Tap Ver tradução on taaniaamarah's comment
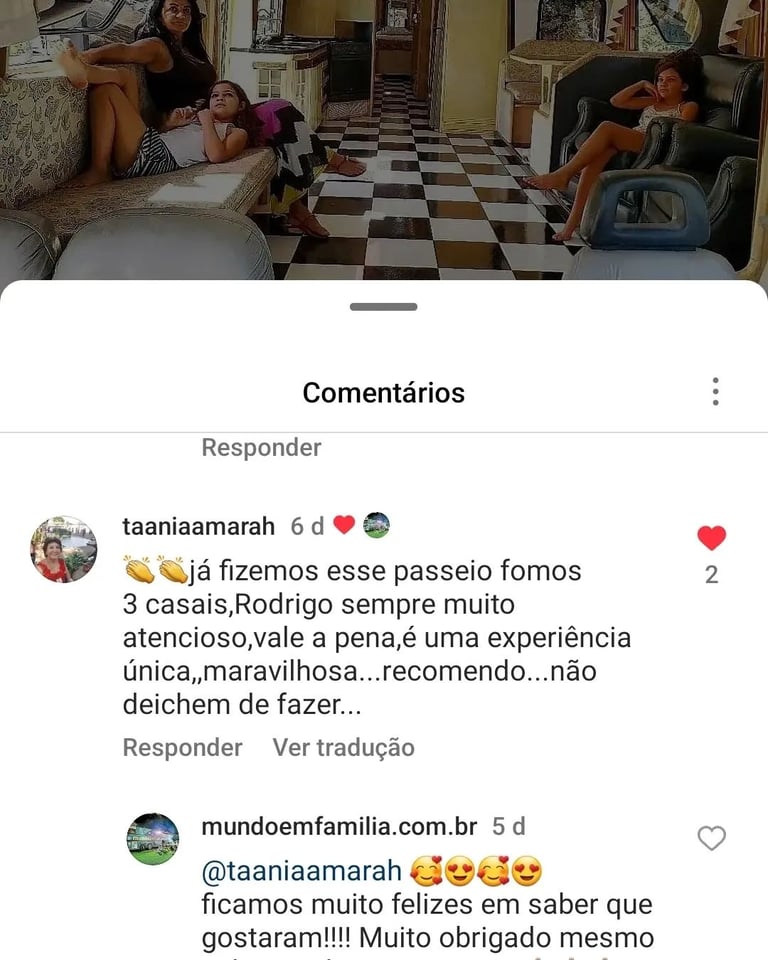Image resolution: width=768 pixels, height=960 pixels. click(x=343, y=747)
